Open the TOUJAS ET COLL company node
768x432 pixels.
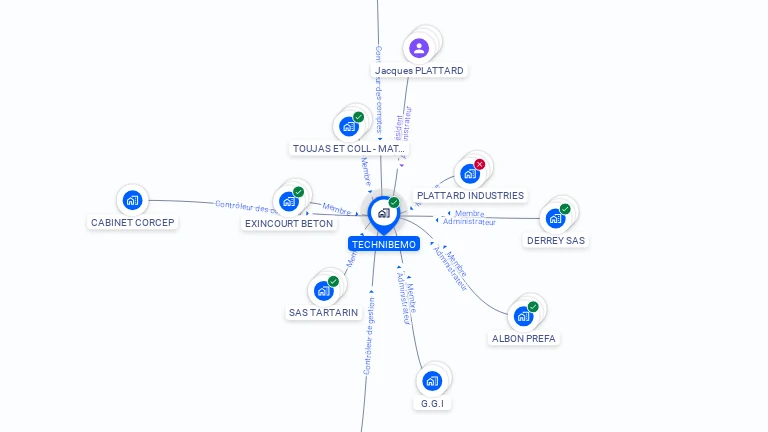(x=349, y=126)
